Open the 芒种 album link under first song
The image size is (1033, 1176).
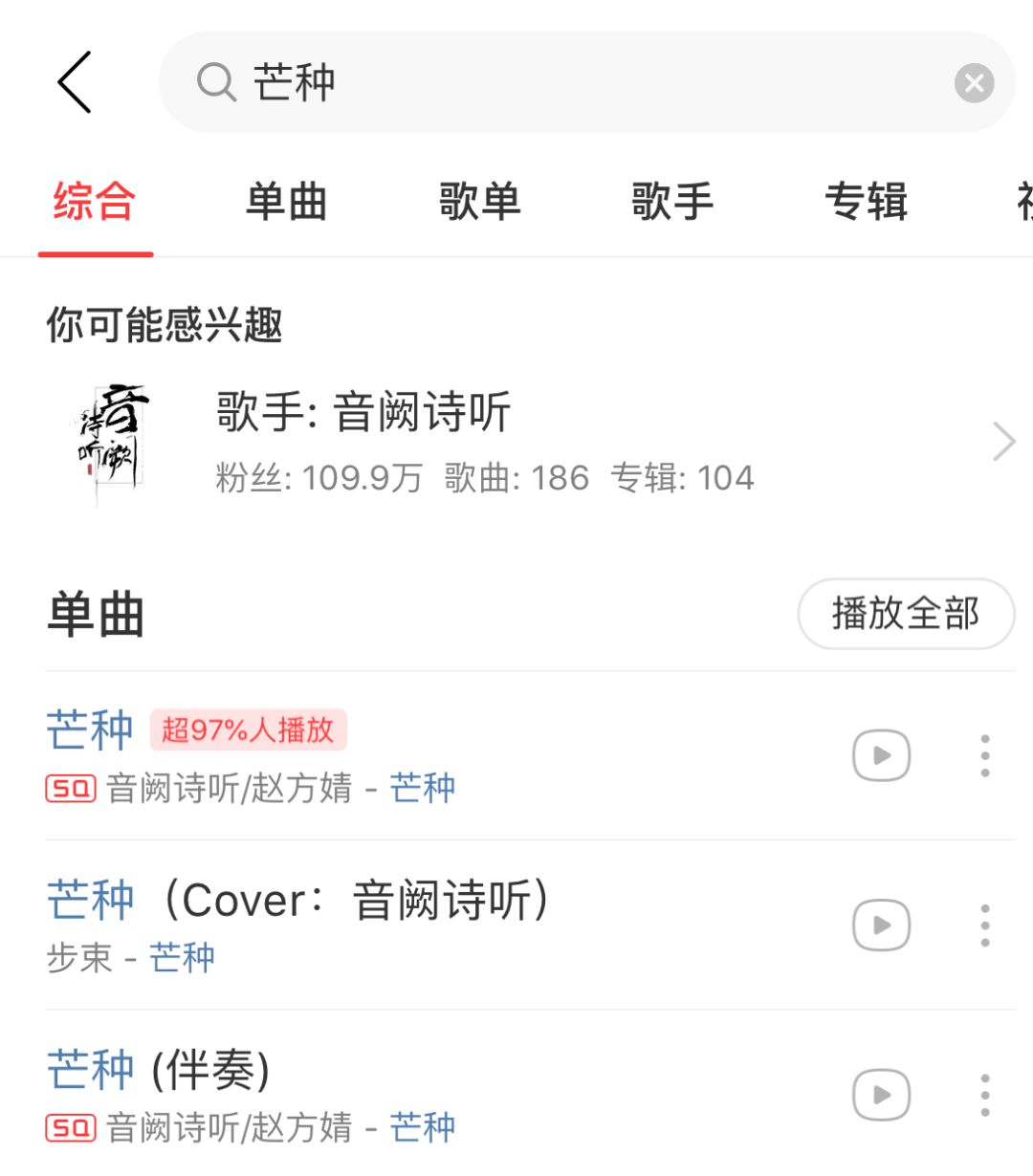tap(422, 789)
